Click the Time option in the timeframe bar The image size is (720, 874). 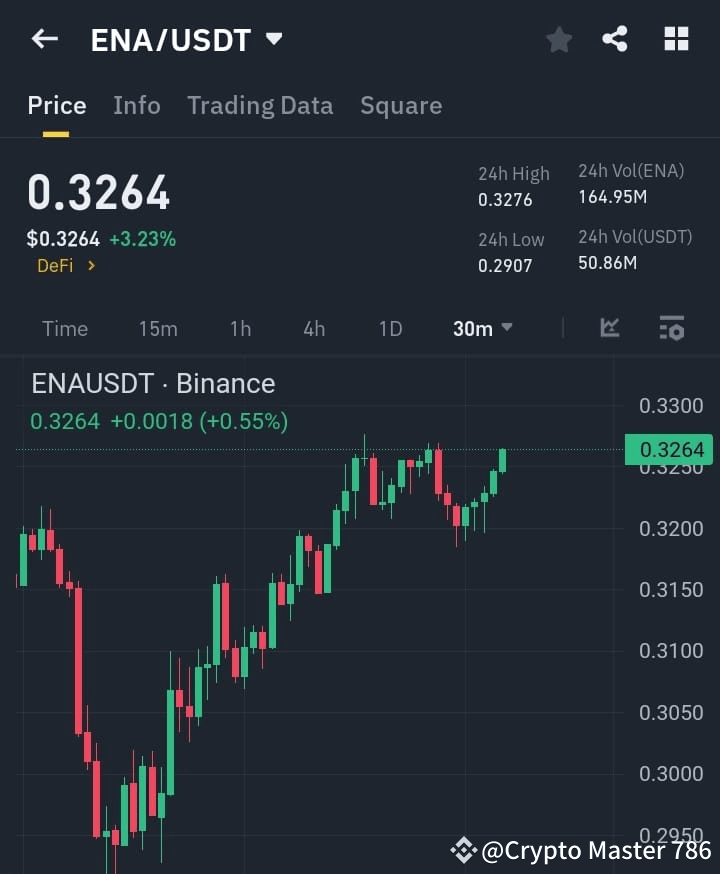(65, 328)
